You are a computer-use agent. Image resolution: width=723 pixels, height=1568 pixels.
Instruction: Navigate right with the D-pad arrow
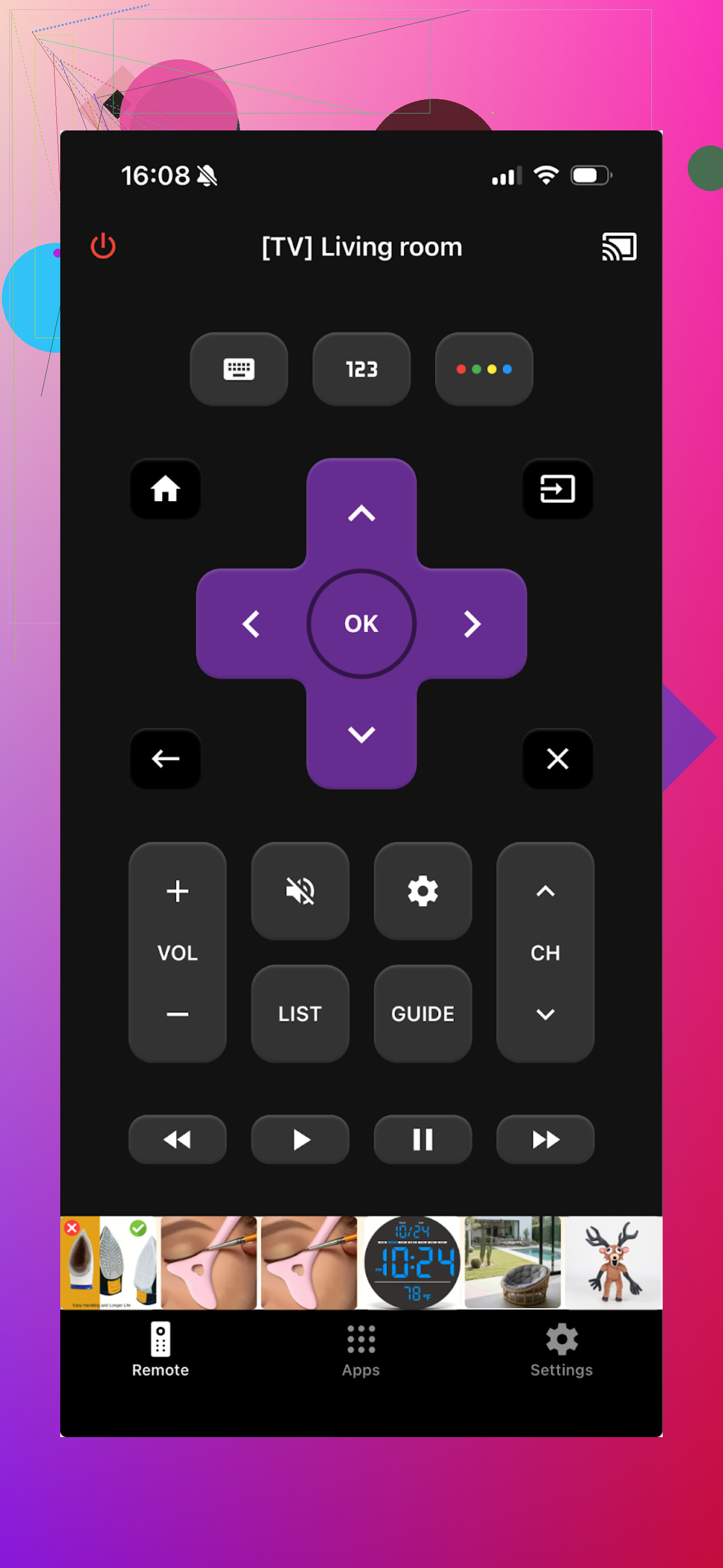[x=472, y=623]
